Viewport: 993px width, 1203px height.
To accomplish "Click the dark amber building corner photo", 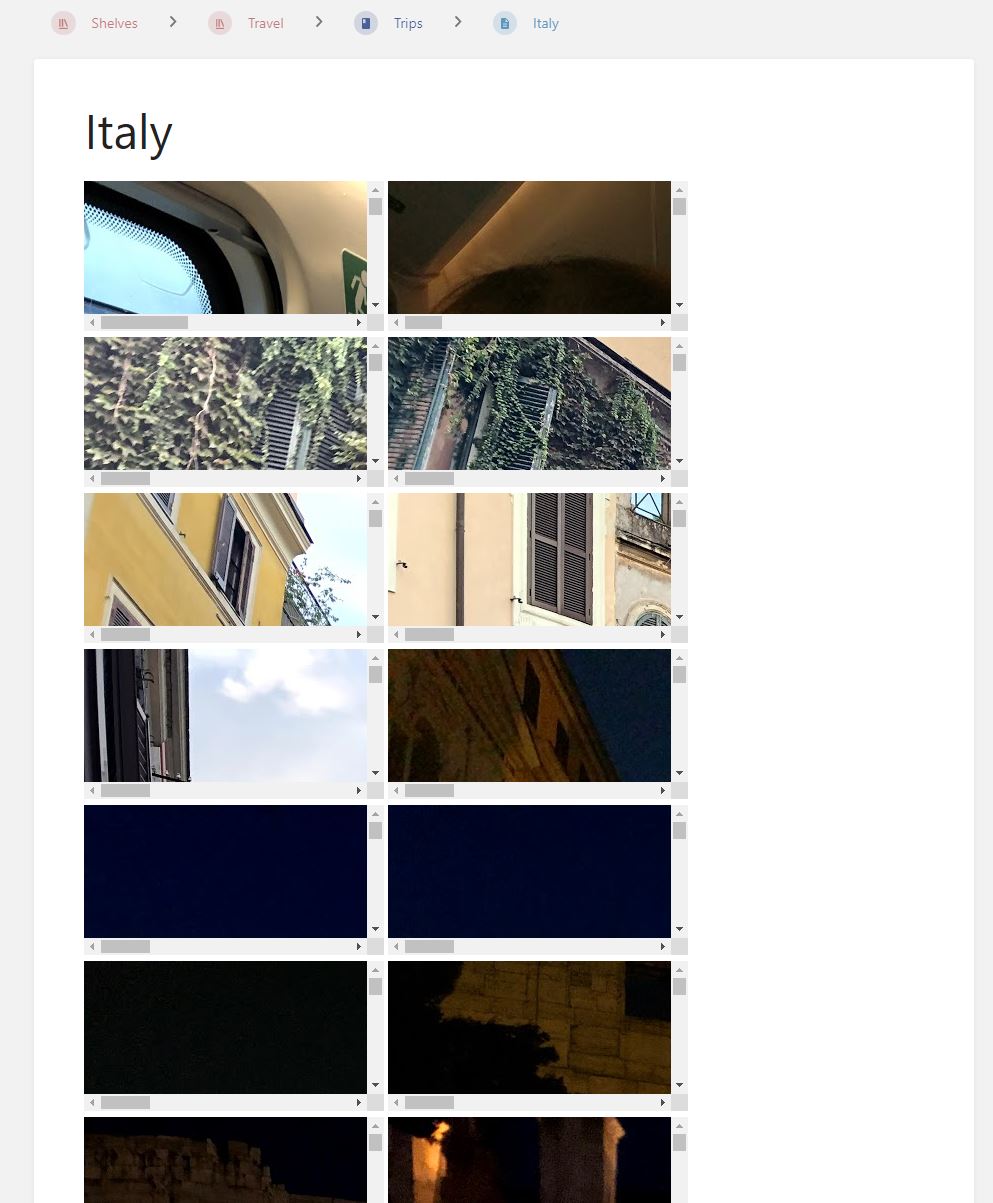I will (530, 715).
